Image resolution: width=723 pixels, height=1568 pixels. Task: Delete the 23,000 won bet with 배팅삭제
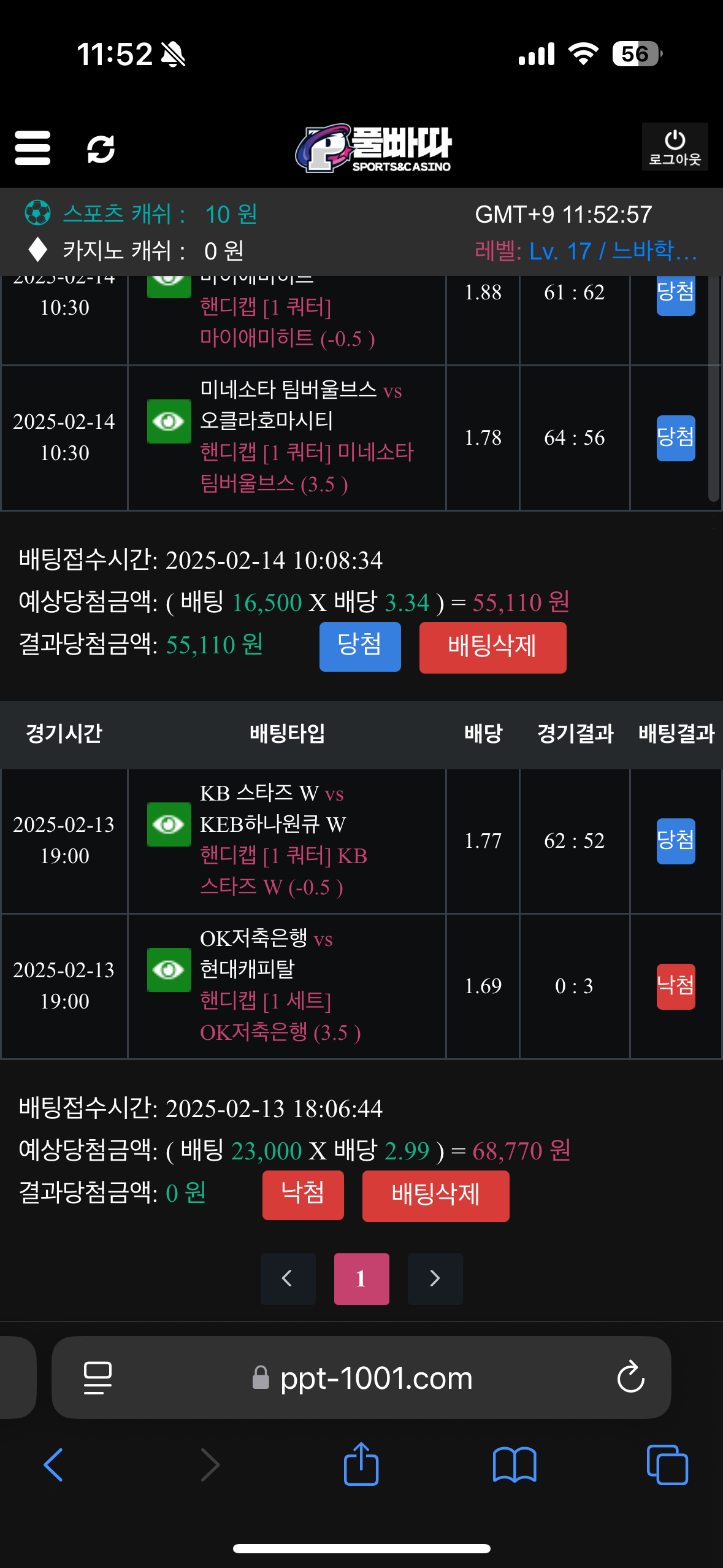[435, 1196]
